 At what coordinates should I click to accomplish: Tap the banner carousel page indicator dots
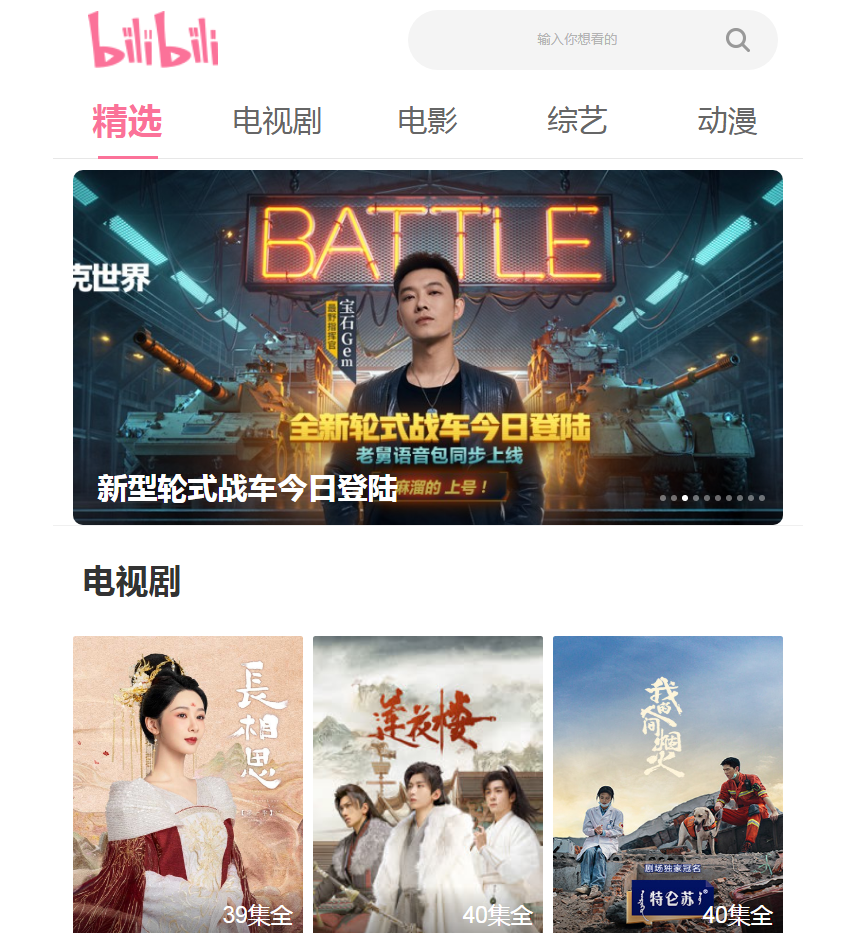tap(712, 497)
